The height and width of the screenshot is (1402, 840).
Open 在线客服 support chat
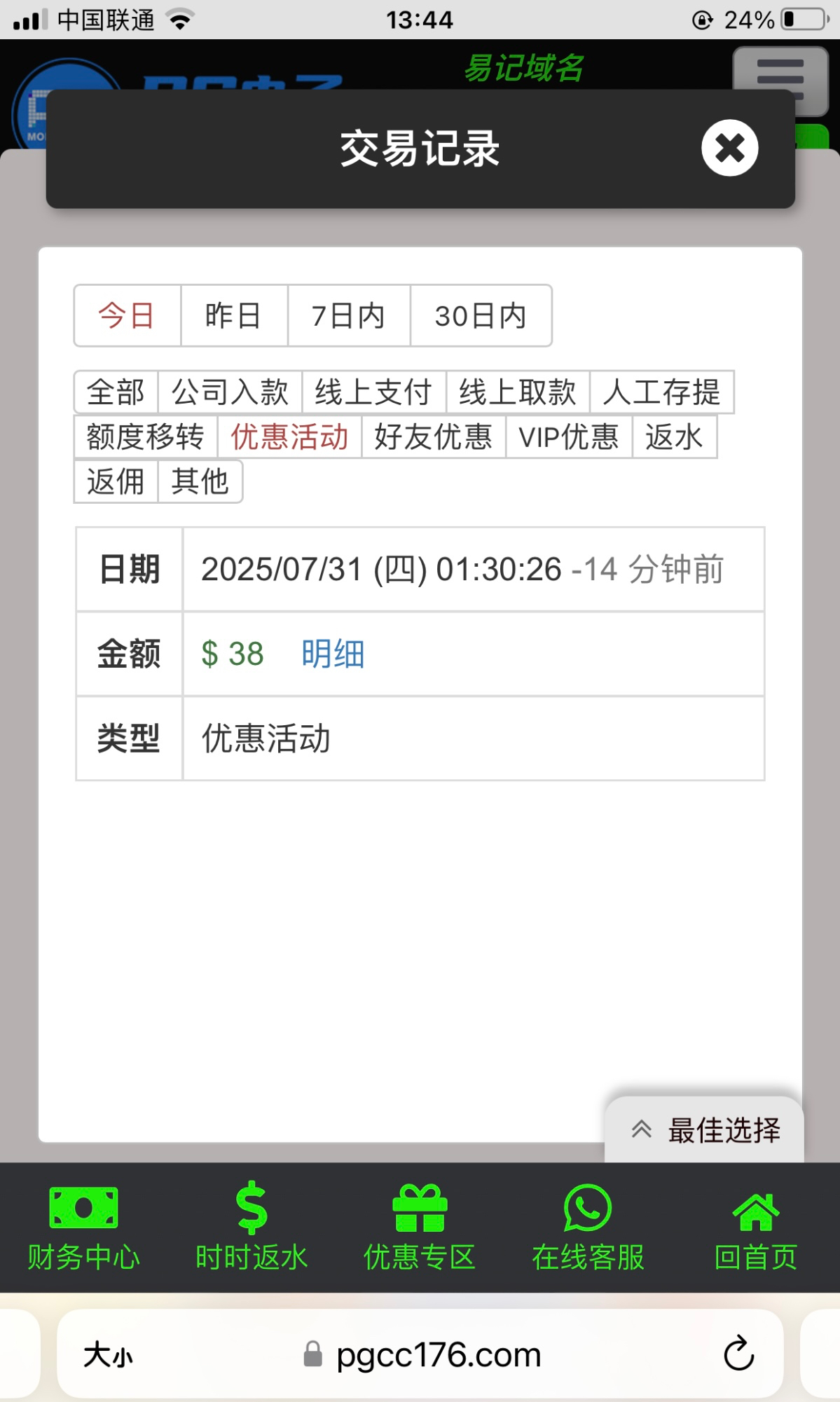588,1226
